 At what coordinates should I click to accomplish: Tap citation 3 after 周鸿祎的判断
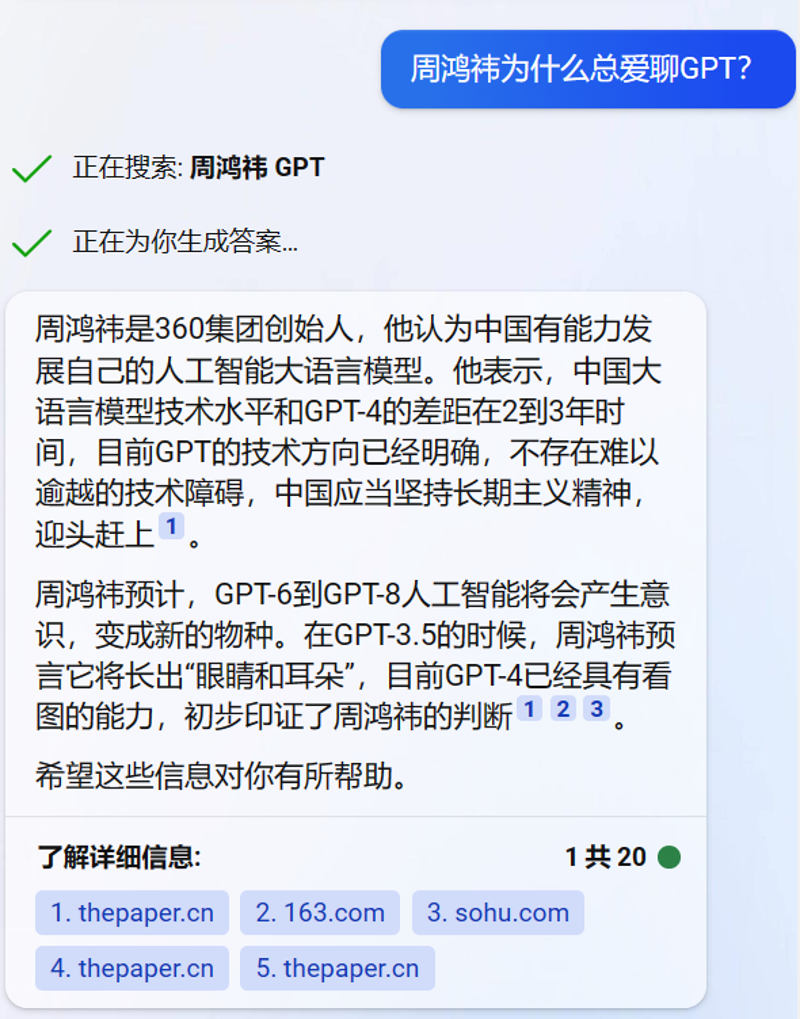tap(596, 709)
